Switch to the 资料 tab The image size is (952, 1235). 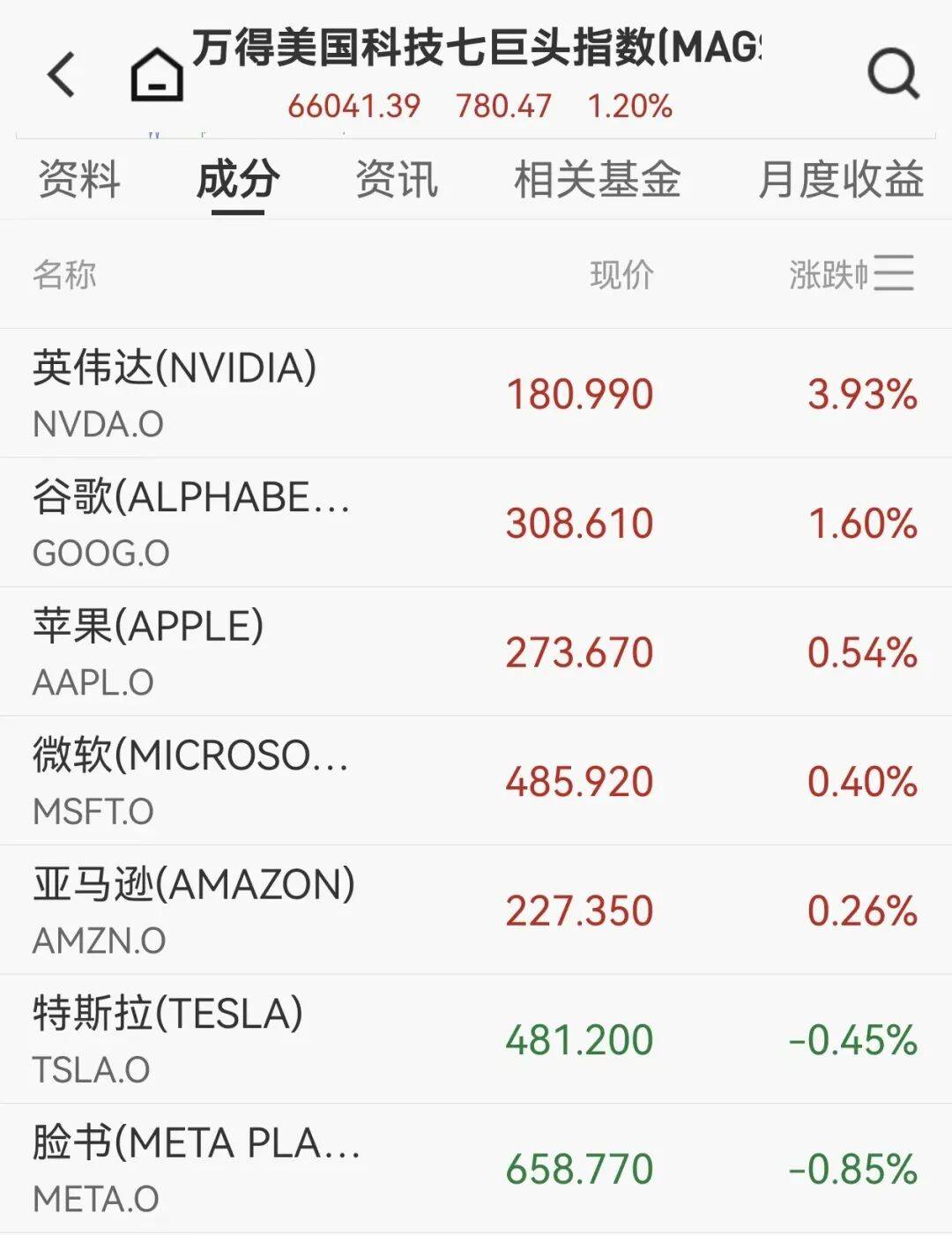(79, 181)
